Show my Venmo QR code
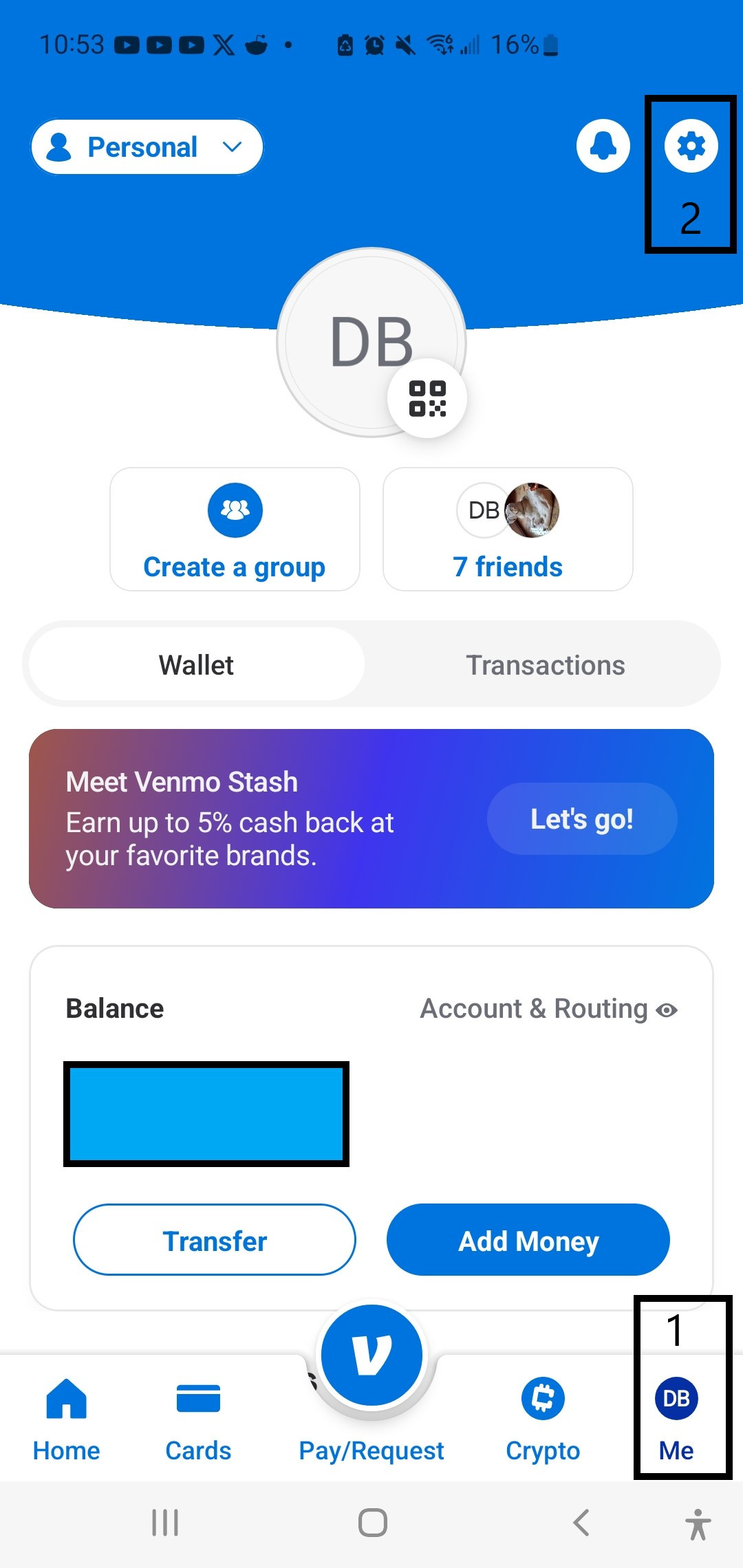The width and height of the screenshot is (743, 1568). click(427, 398)
